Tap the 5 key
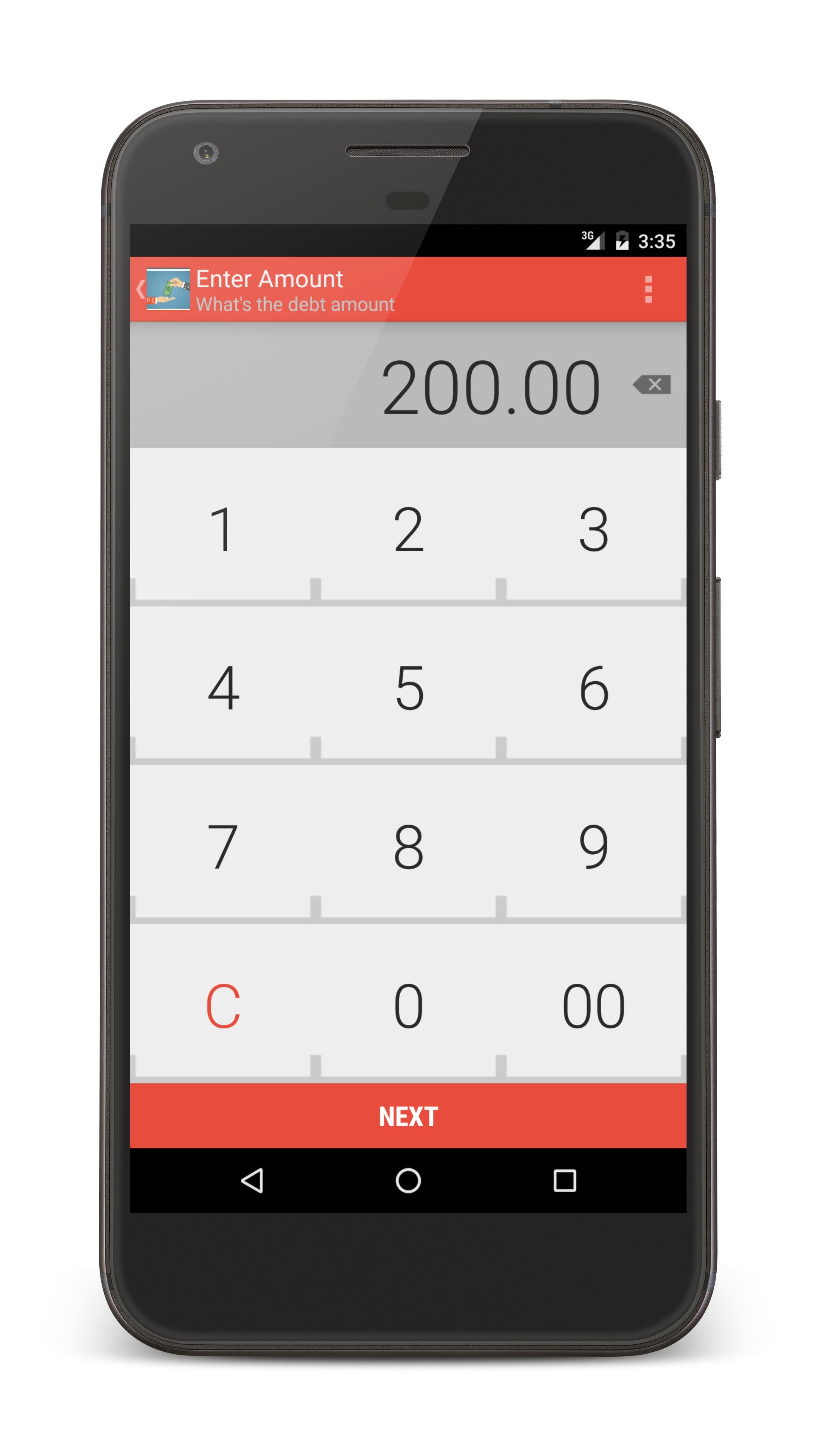 (408, 688)
